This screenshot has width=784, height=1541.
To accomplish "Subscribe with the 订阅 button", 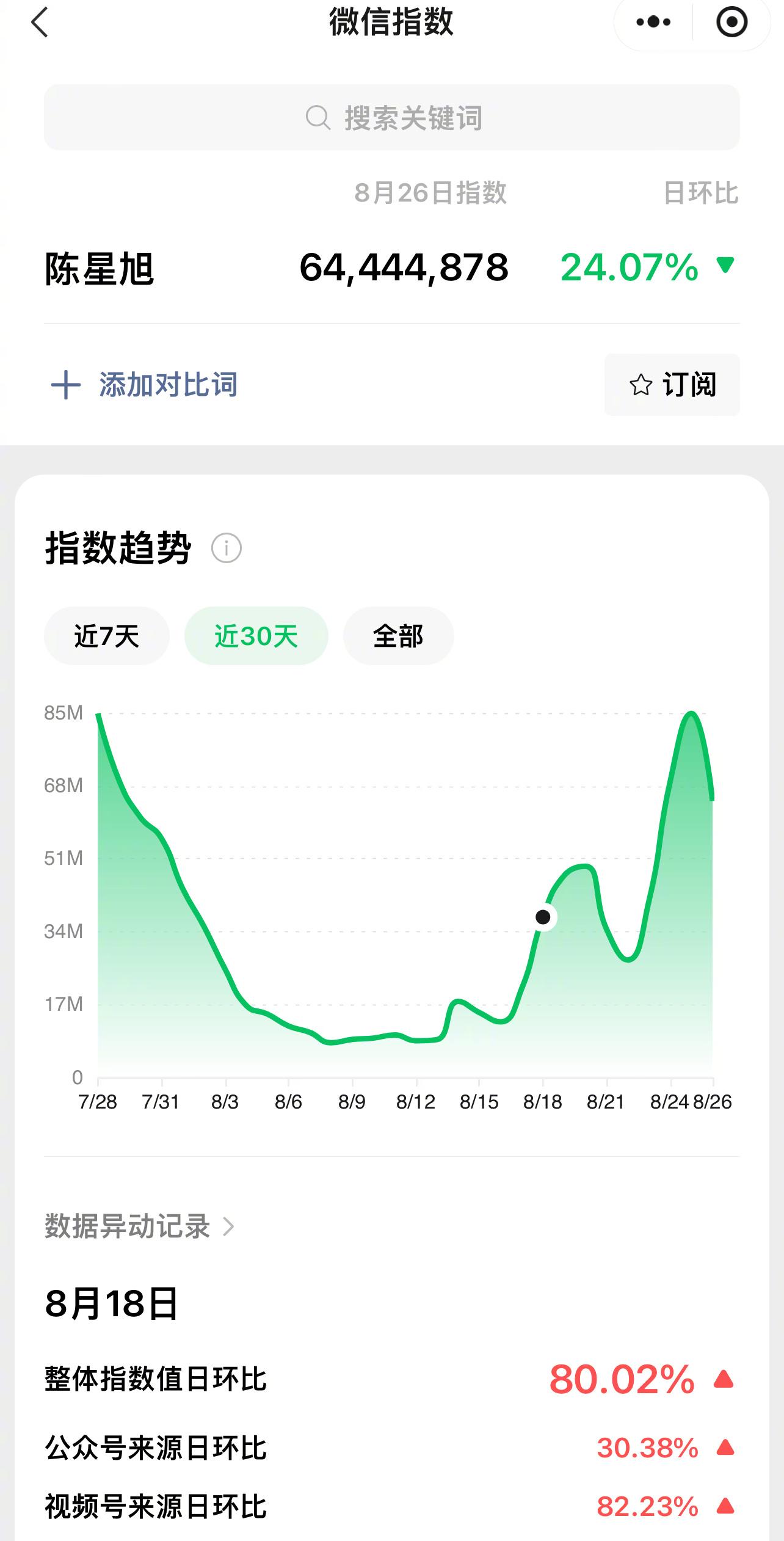I will point(672,385).
